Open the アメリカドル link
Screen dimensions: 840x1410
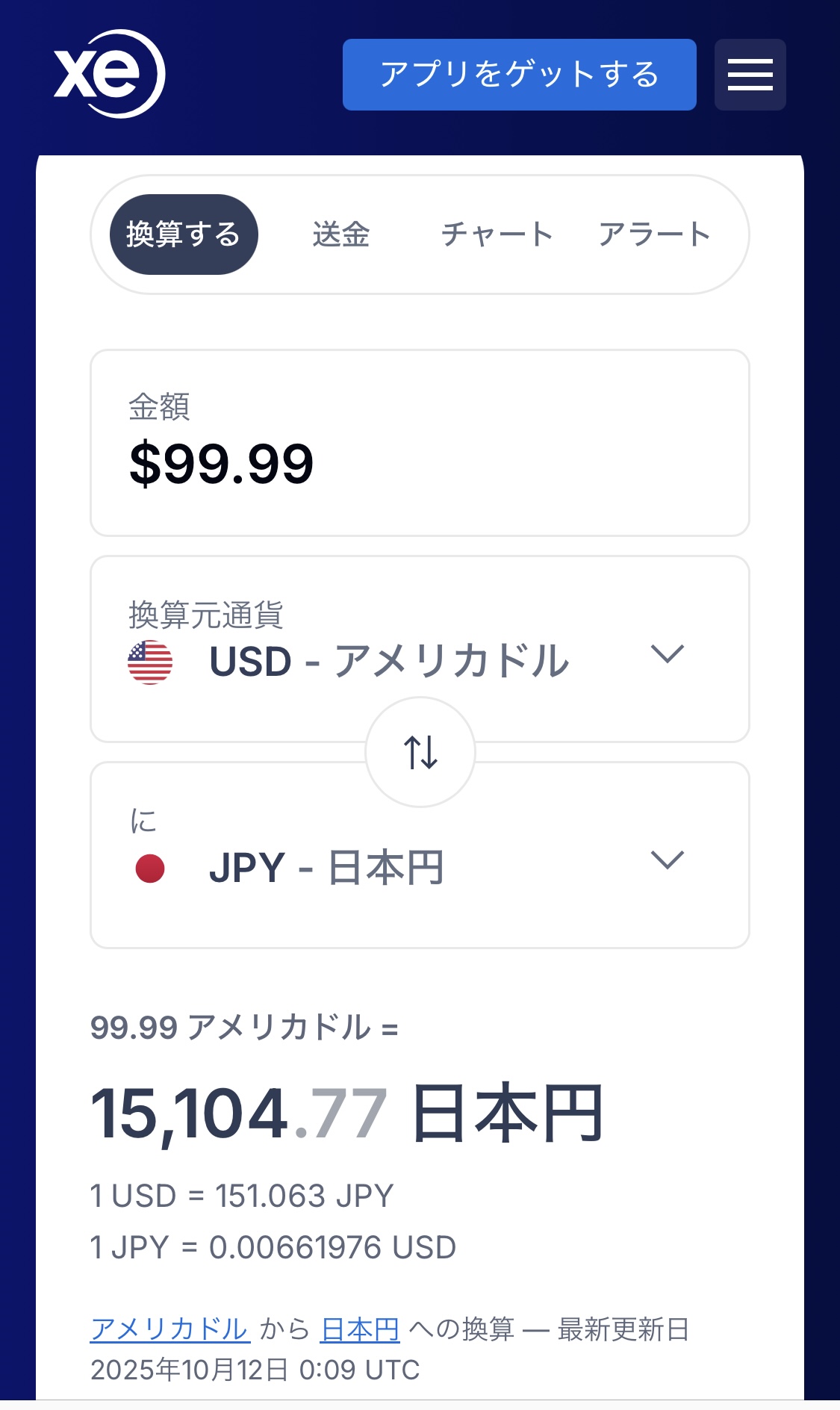pyautogui.click(x=169, y=1329)
